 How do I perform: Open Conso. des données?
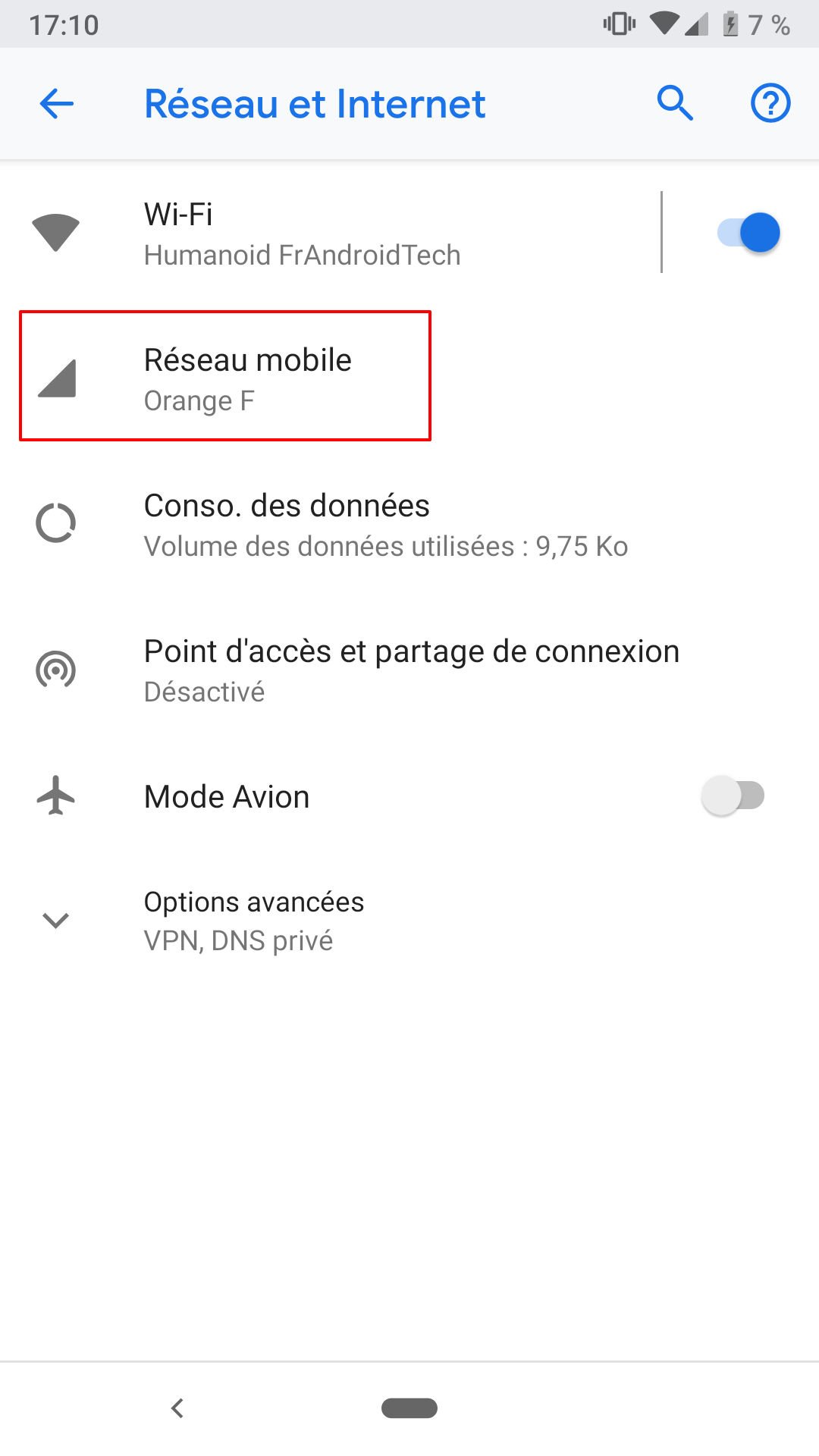tap(409, 523)
